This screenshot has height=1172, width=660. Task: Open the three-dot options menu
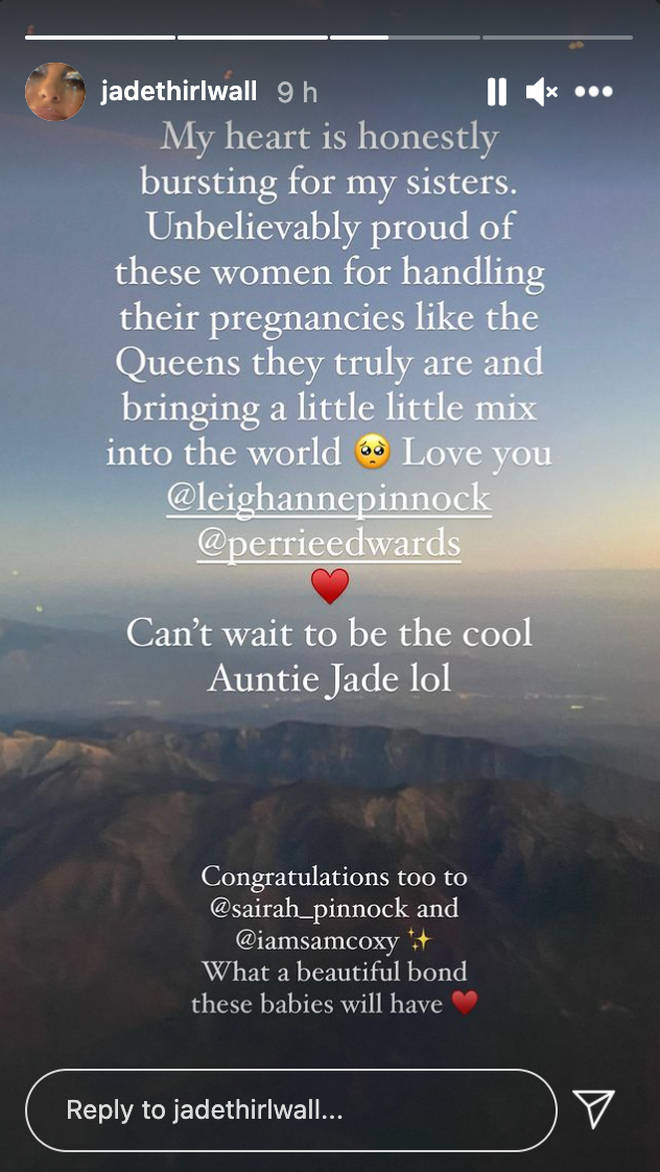(x=593, y=92)
